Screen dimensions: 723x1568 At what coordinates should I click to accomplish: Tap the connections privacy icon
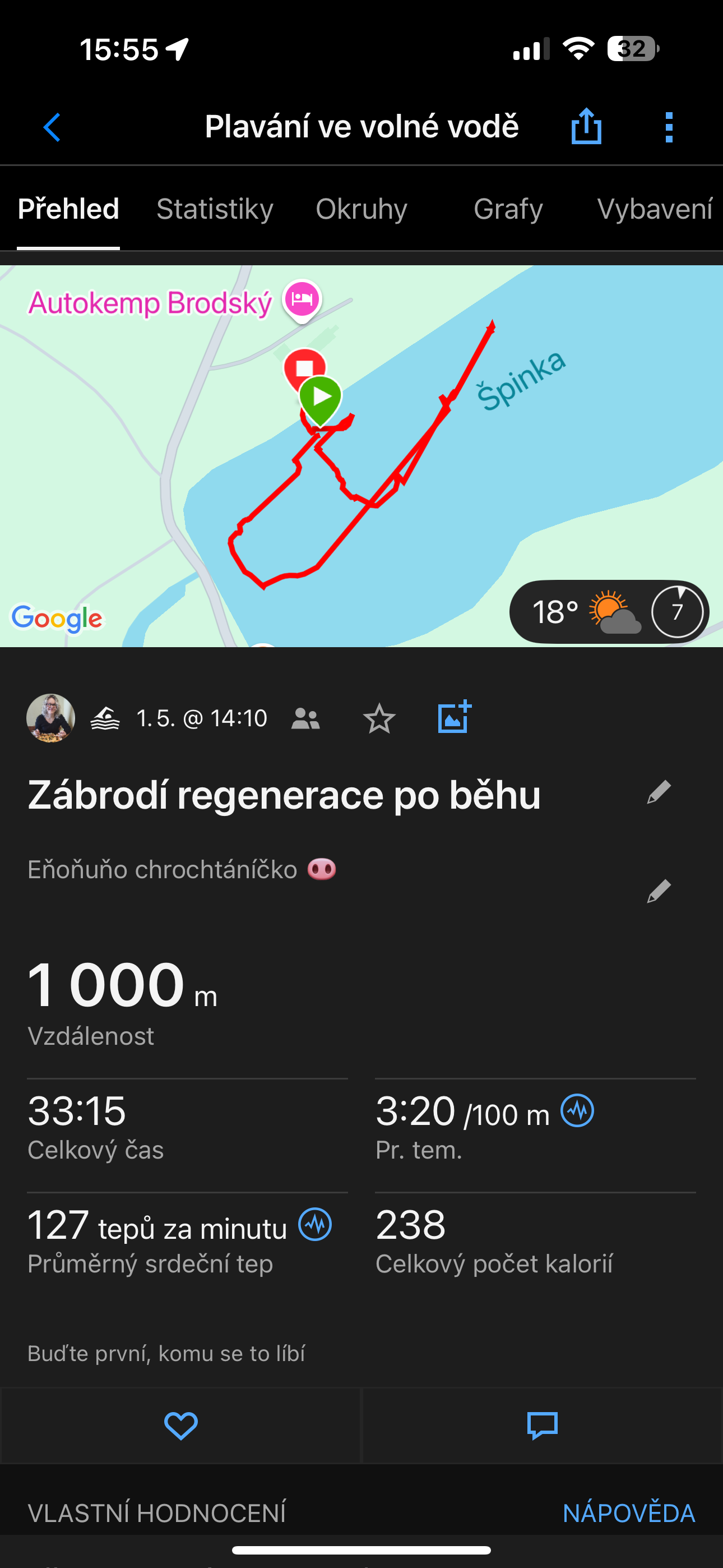[x=305, y=718]
